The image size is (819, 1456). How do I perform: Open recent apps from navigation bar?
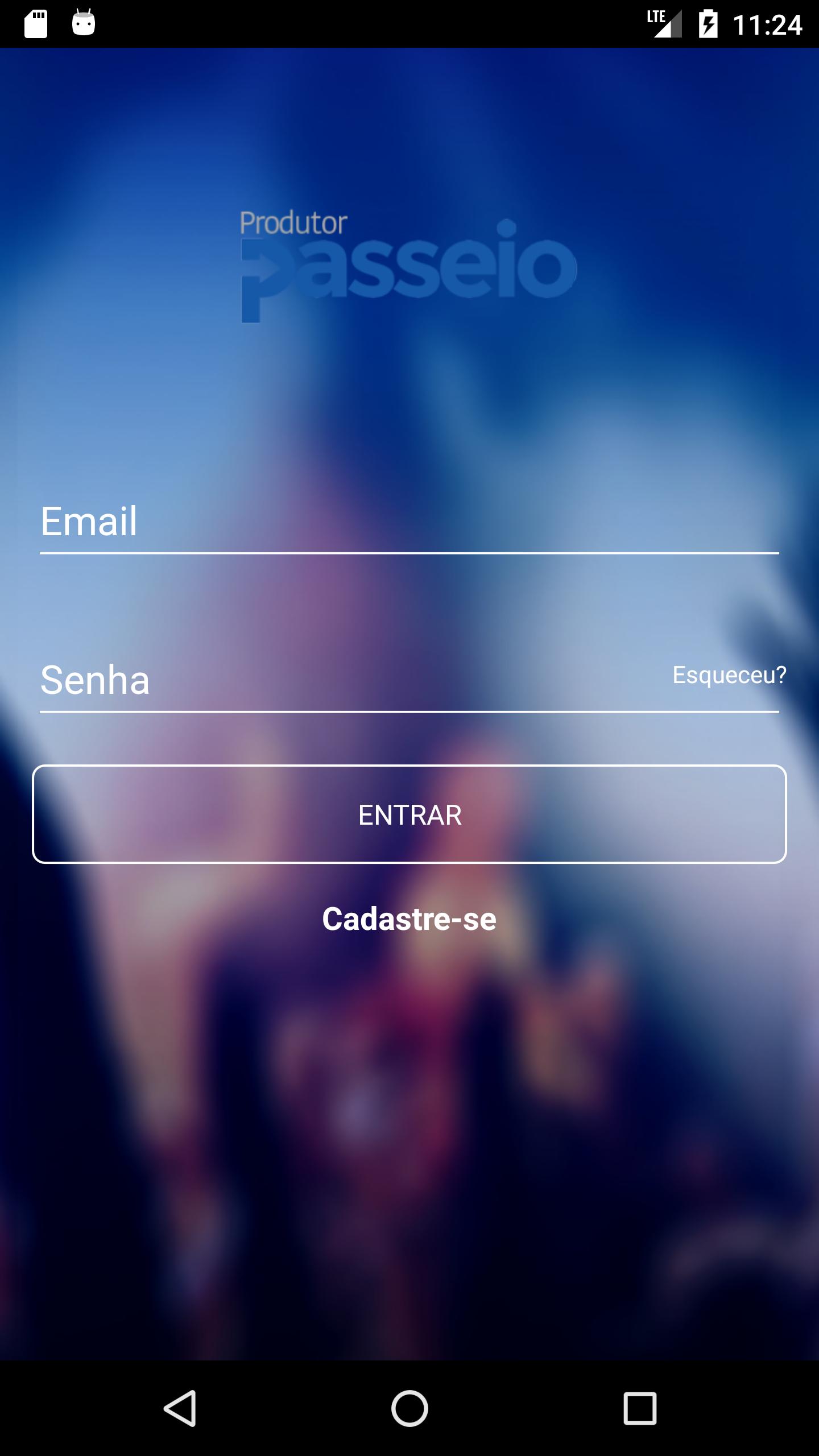(x=640, y=1408)
